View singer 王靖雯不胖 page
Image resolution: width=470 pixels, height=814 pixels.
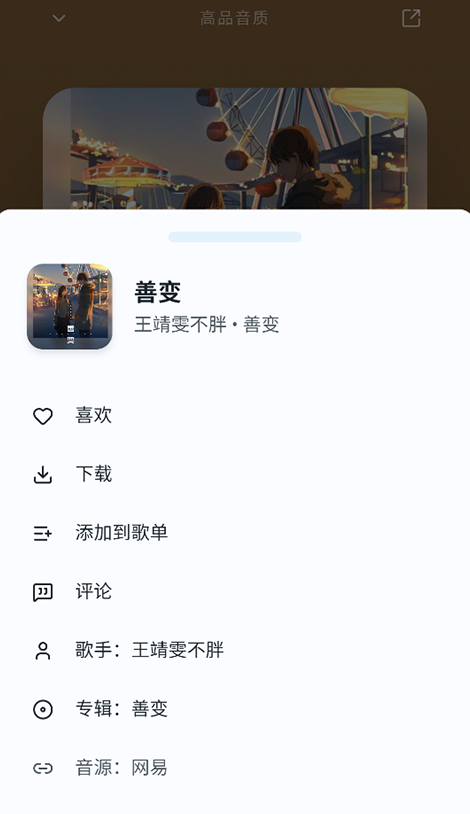click(x=235, y=650)
